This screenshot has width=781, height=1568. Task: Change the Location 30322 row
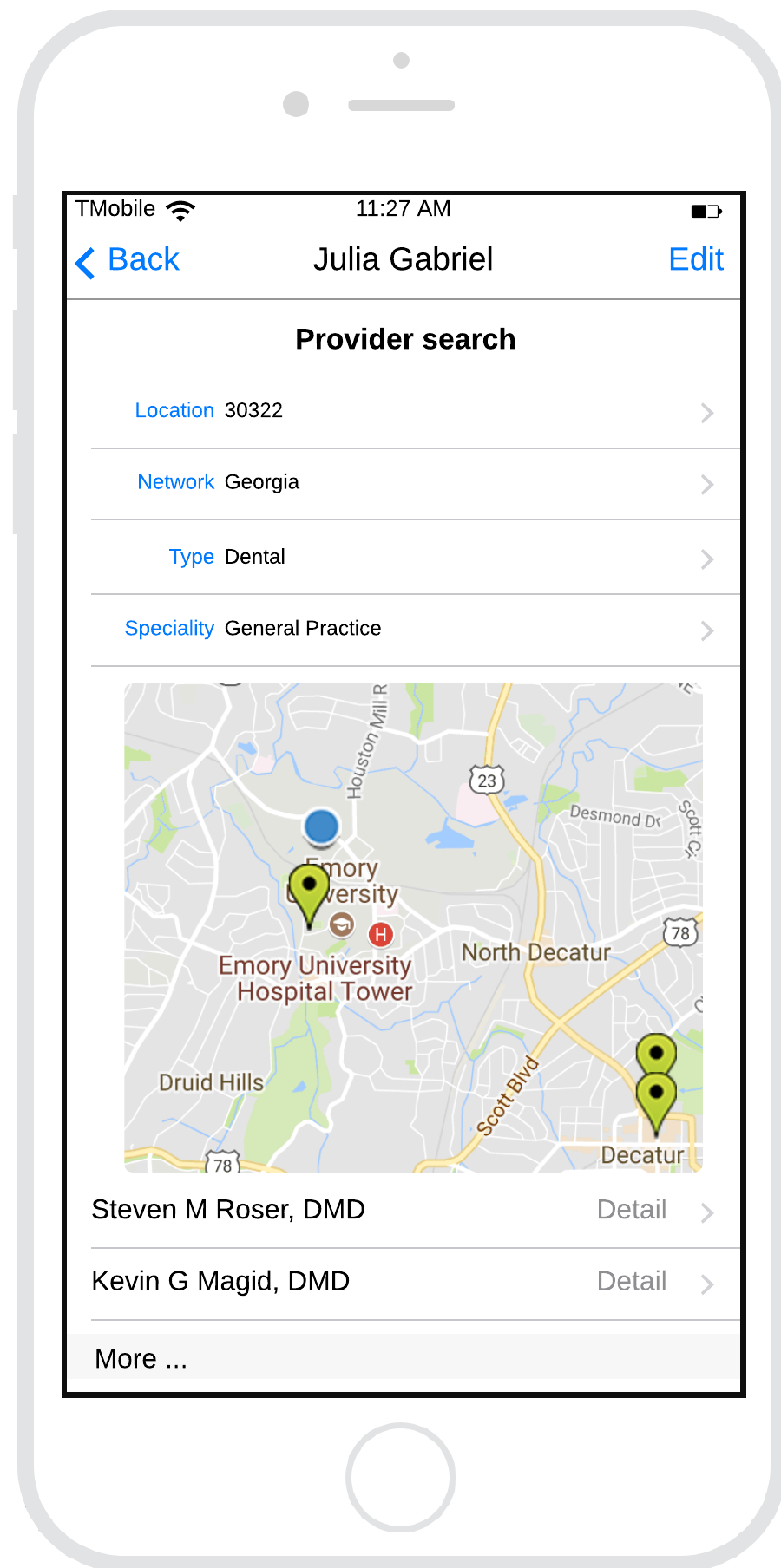tap(415, 411)
